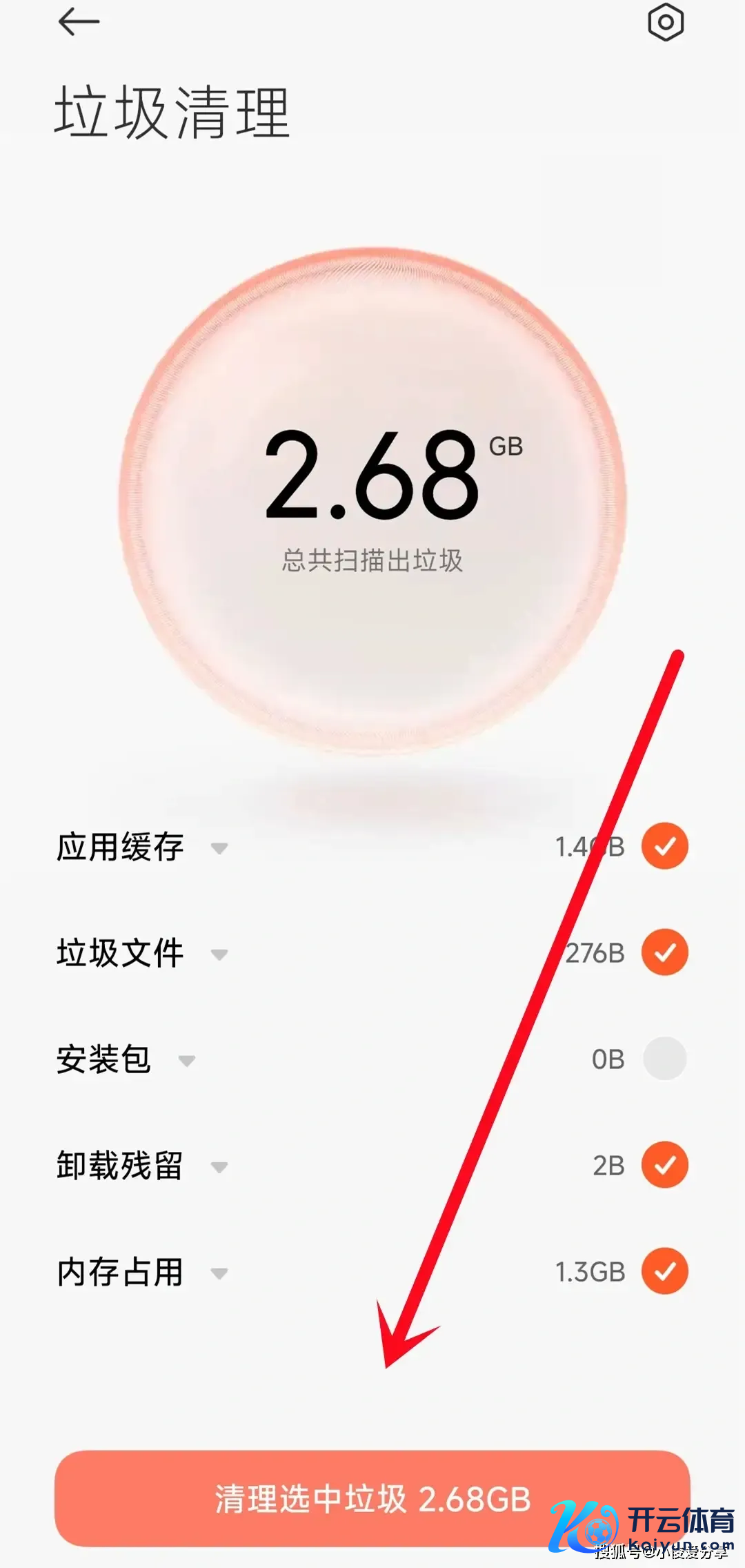
Task: Select the 安装包 checkbox
Action: tap(664, 1059)
